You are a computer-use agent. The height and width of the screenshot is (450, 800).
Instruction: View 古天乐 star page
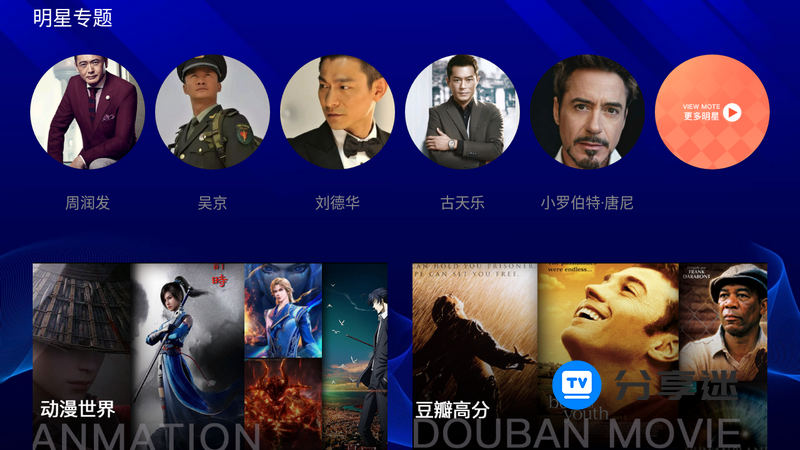[462, 112]
